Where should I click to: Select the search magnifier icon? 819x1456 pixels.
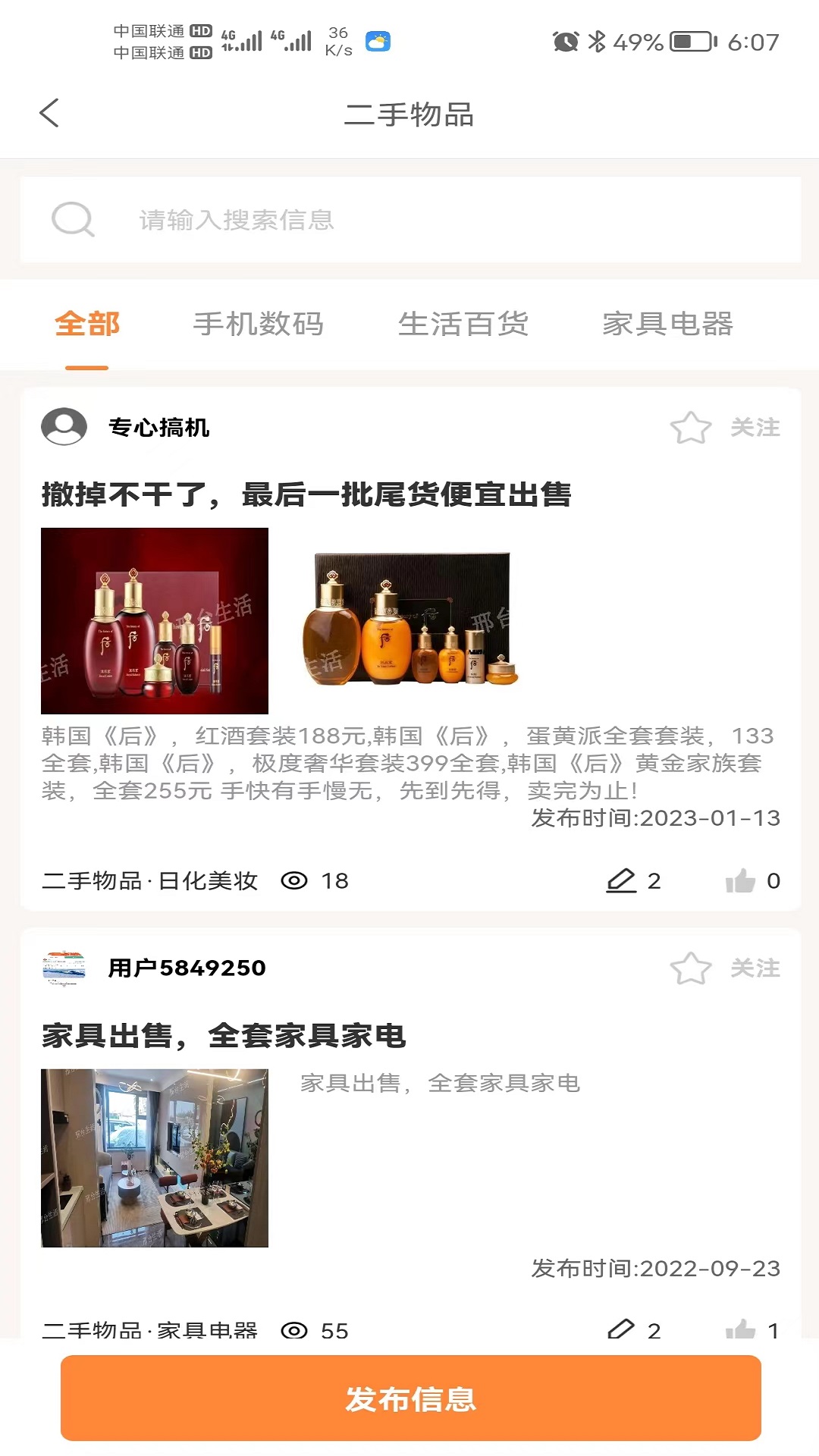coord(73,220)
